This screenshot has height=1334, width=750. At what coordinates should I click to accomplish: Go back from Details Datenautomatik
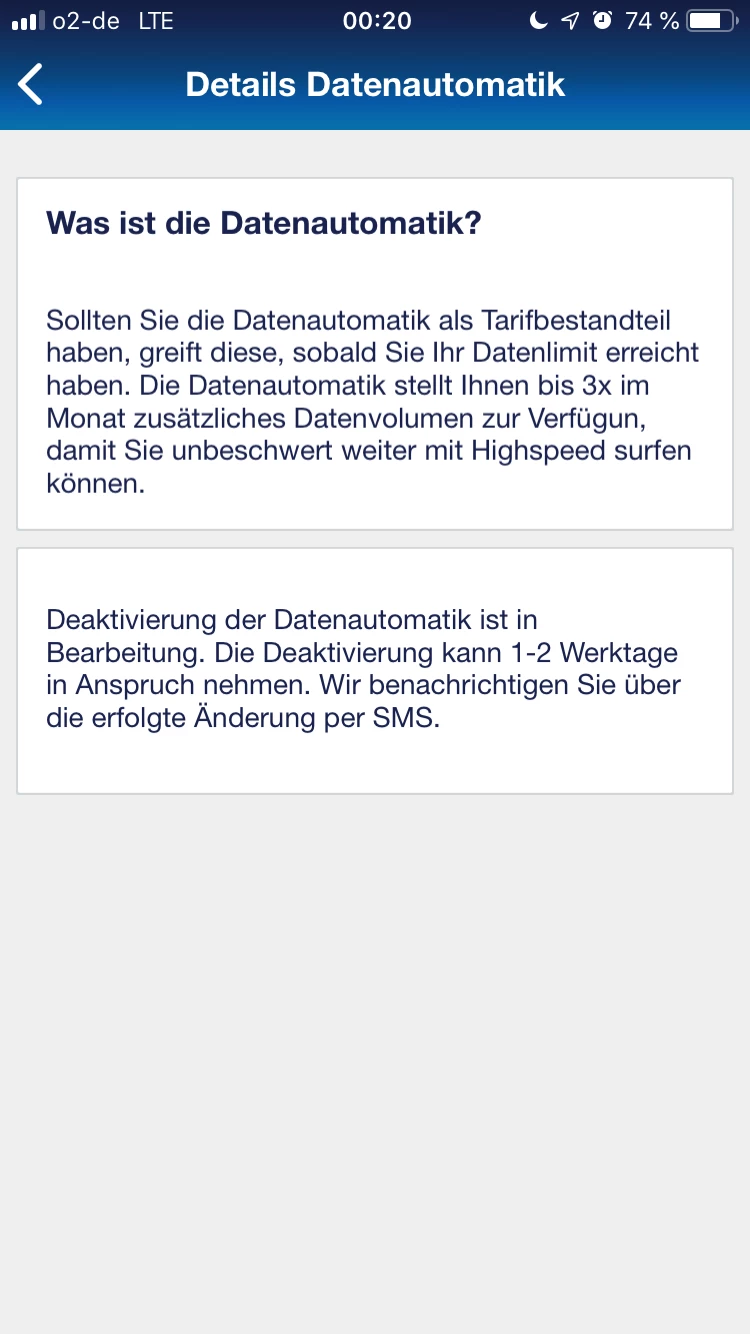click(x=32, y=84)
